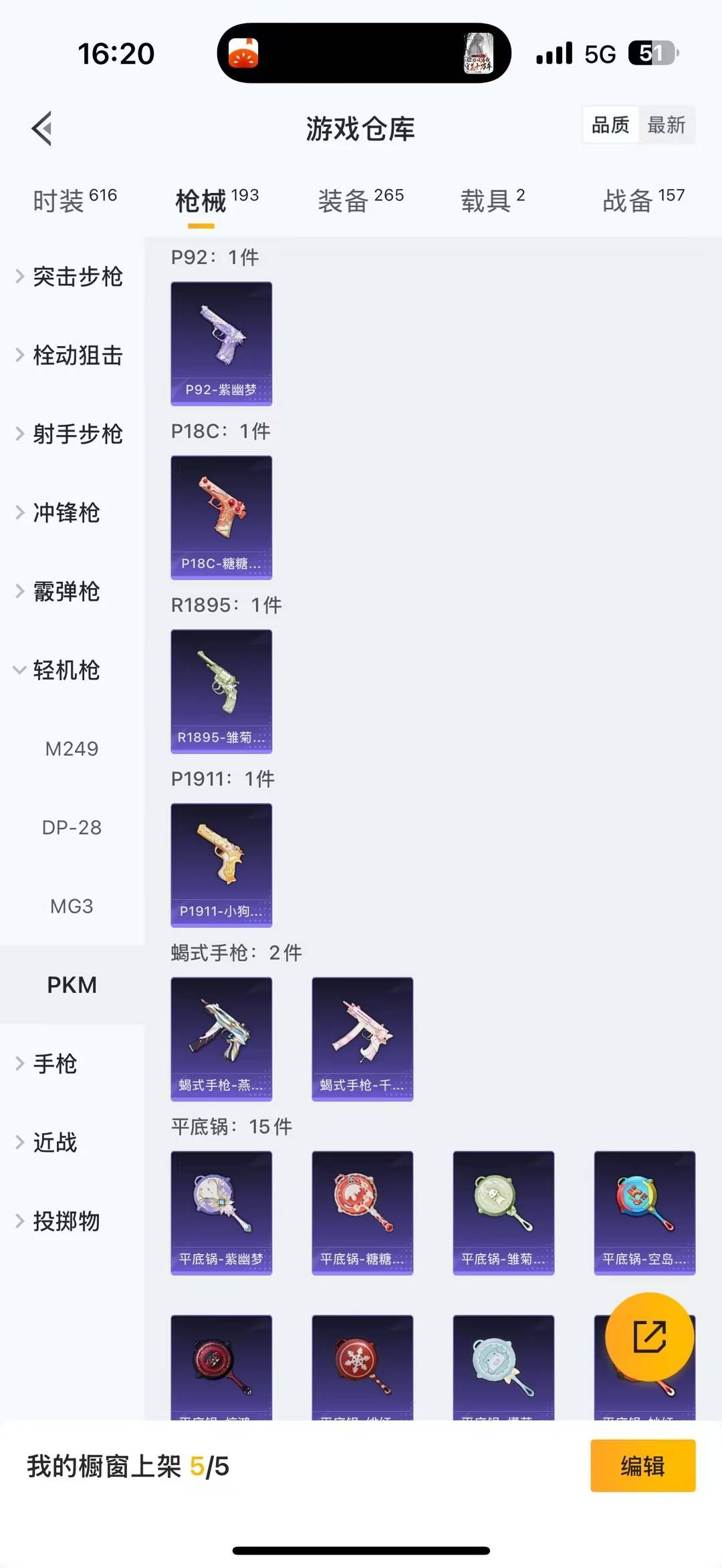722x1568 pixels.
Task: Open the P92-紫幽梦 item card
Action: [221, 343]
